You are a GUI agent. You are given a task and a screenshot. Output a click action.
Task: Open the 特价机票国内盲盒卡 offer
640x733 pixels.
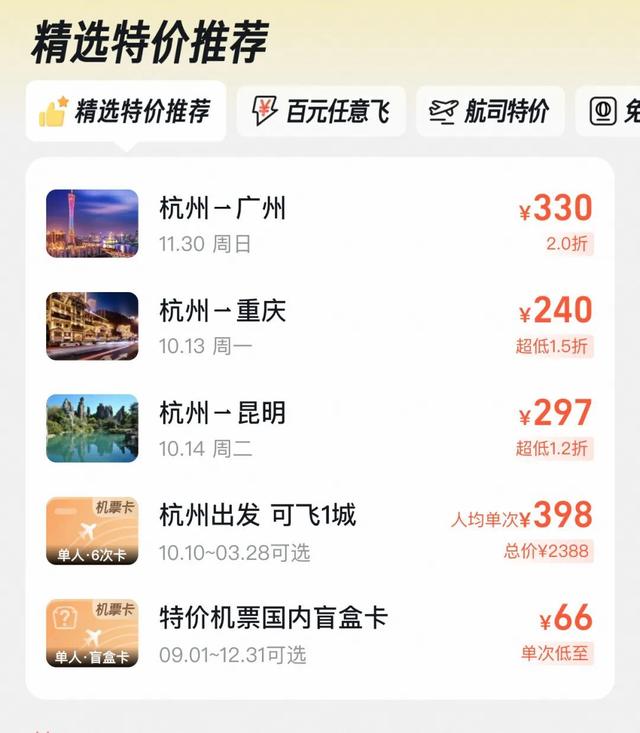pos(320,633)
